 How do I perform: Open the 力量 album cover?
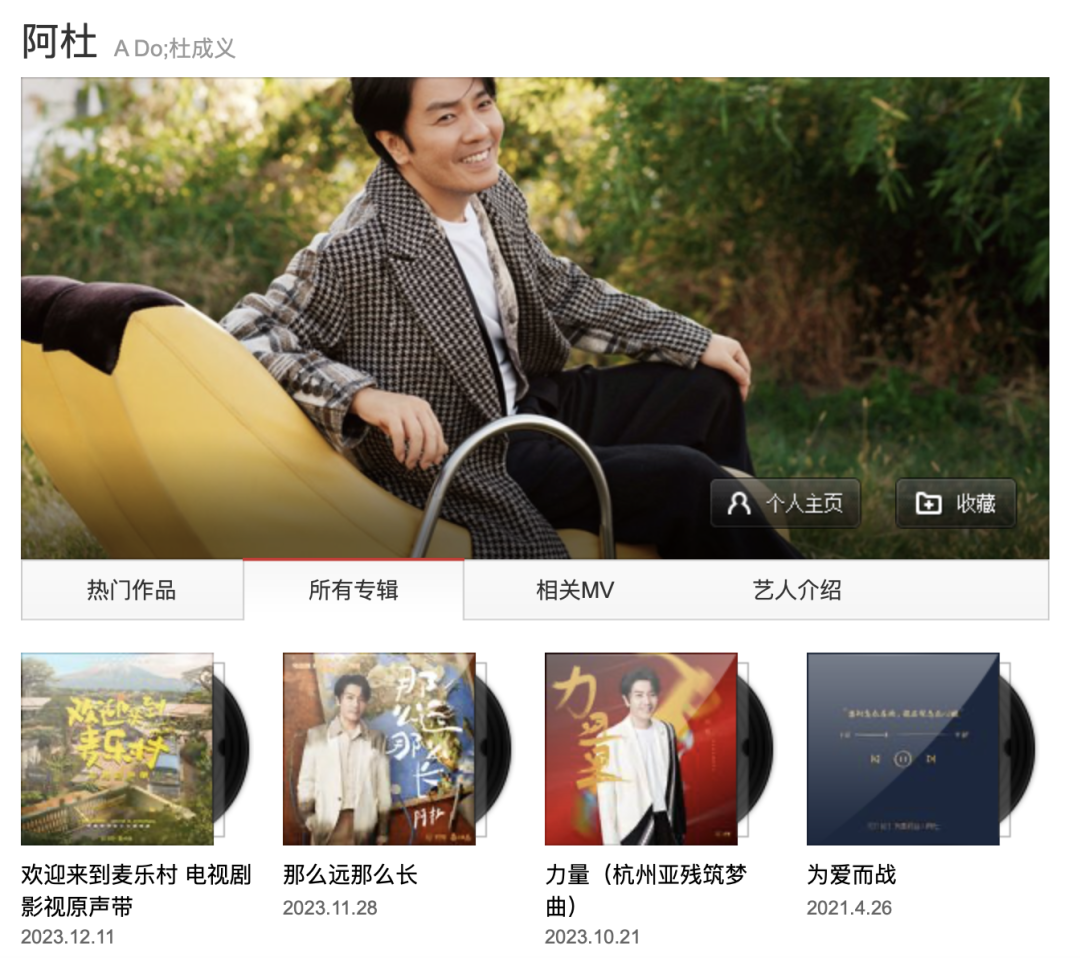(x=641, y=749)
